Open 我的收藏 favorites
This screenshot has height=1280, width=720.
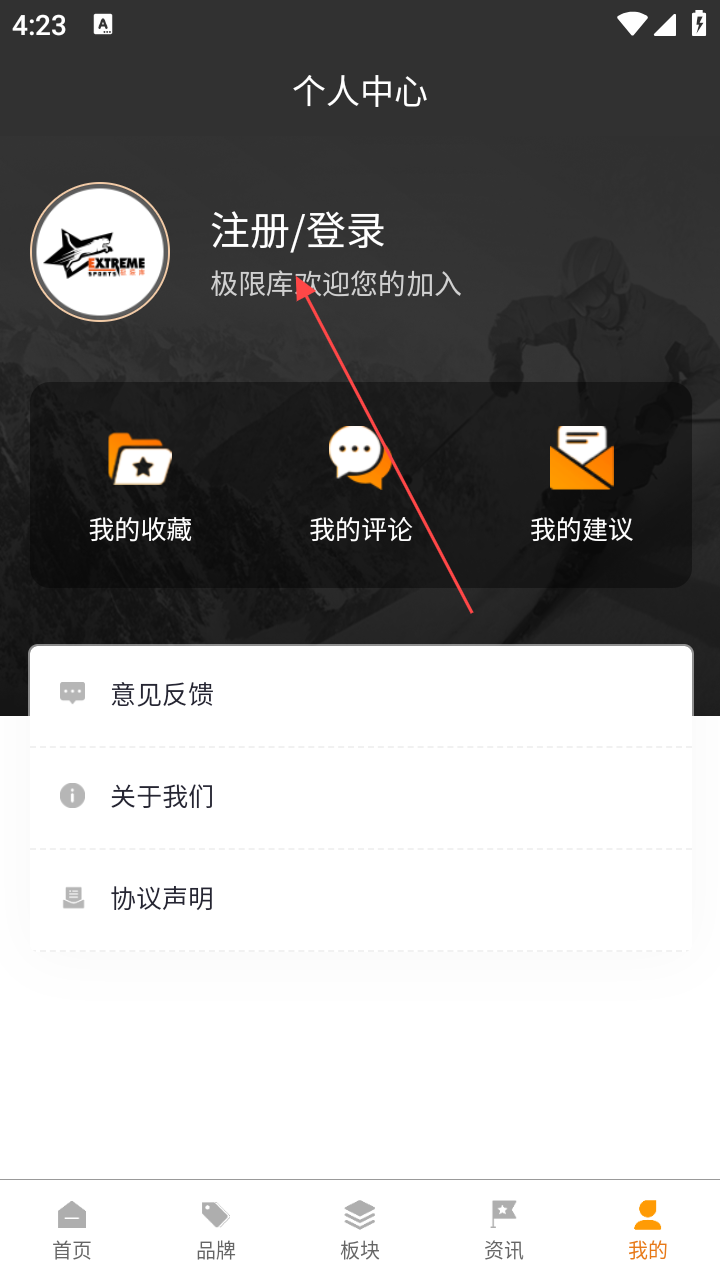coord(140,485)
